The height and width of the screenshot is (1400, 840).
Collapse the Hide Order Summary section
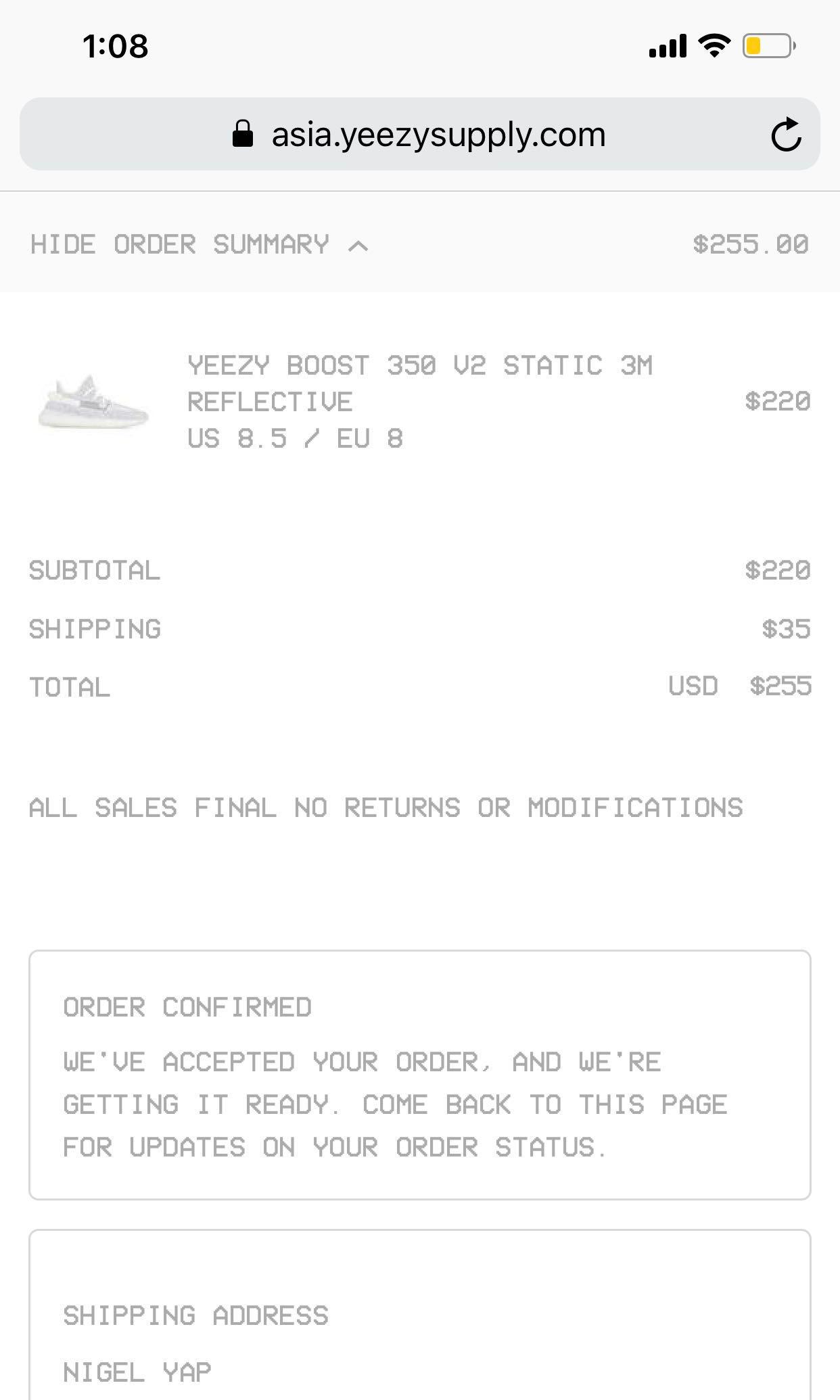(x=200, y=245)
